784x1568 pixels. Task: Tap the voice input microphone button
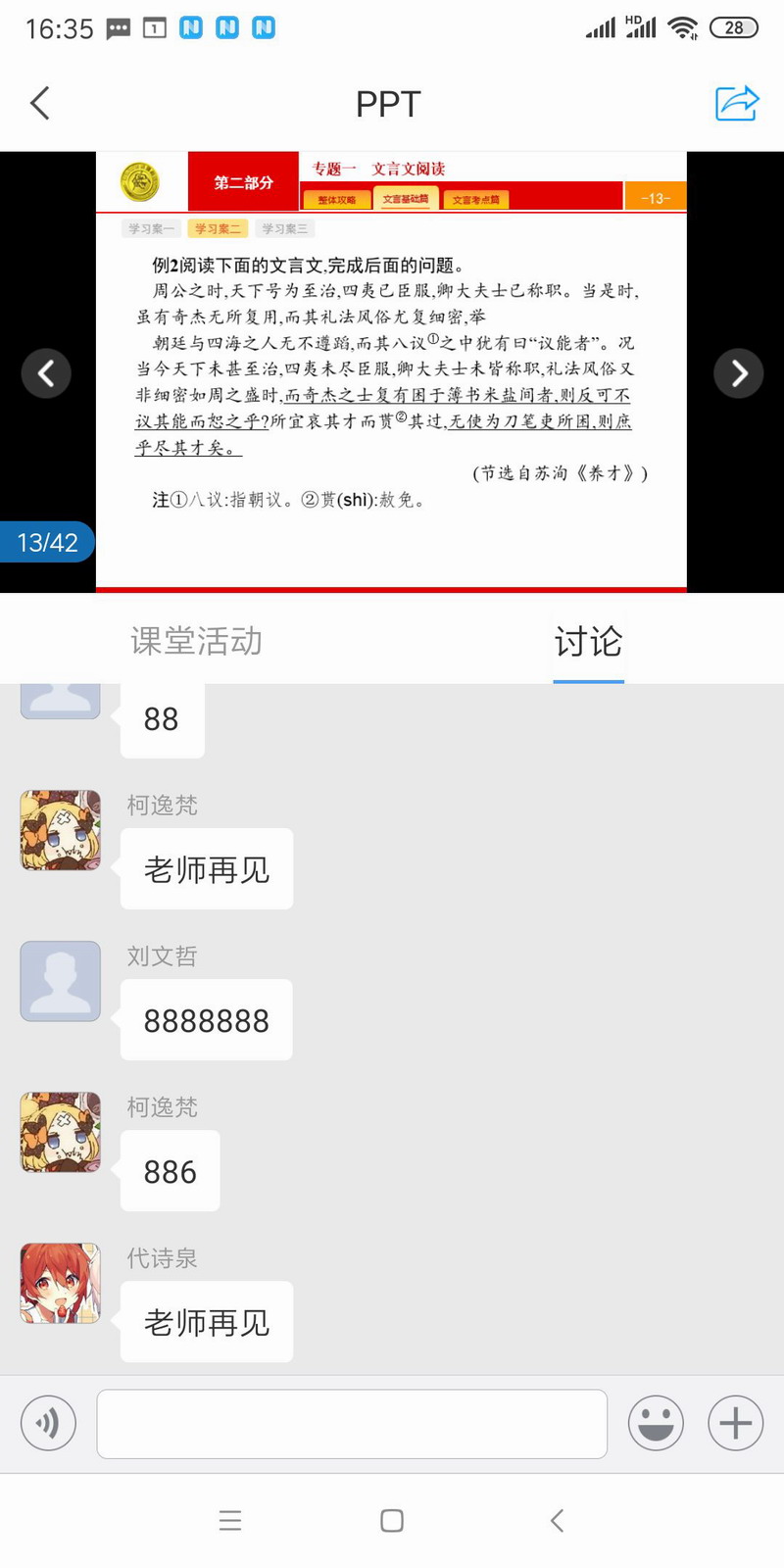[x=48, y=1423]
